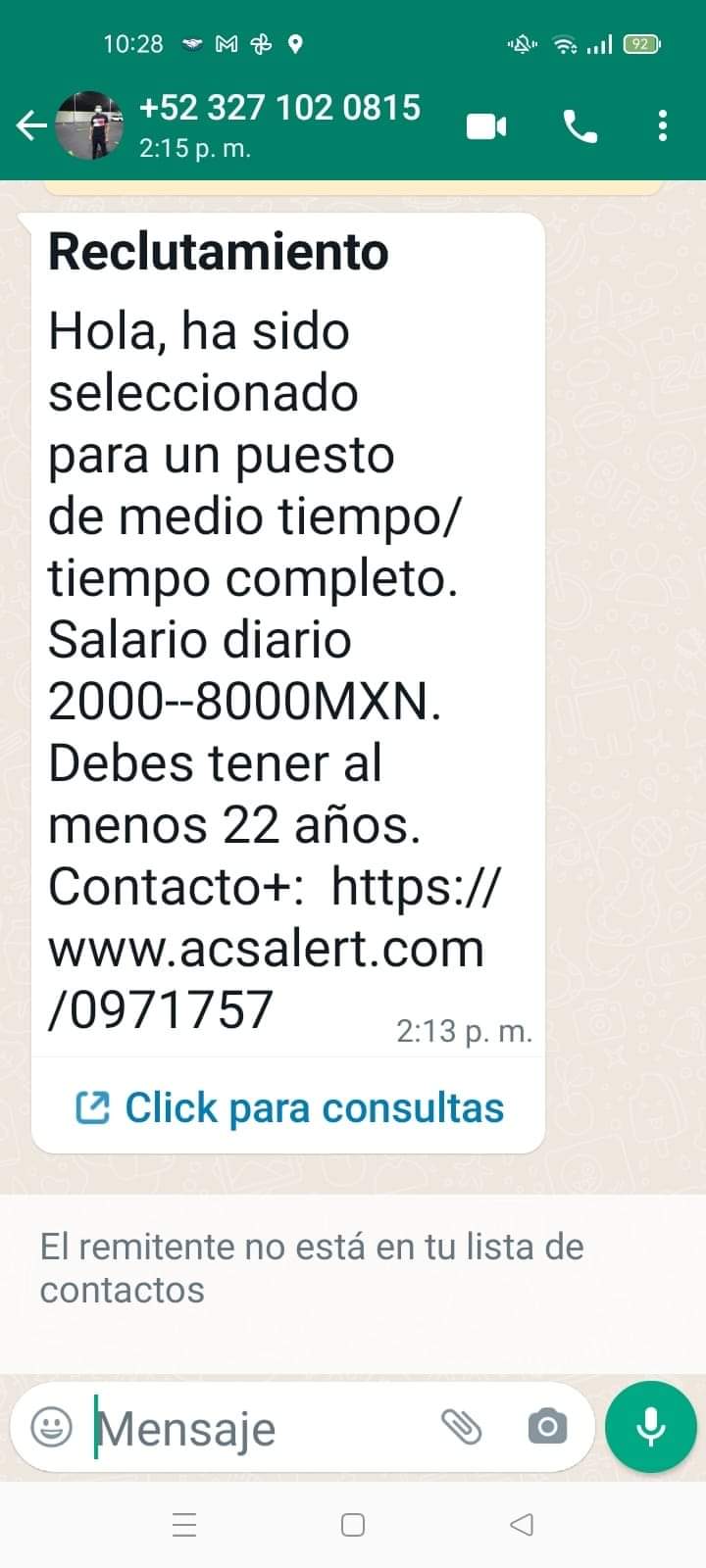Record a voice message with the microphone
This screenshot has height=1568, width=706.
tap(650, 1427)
